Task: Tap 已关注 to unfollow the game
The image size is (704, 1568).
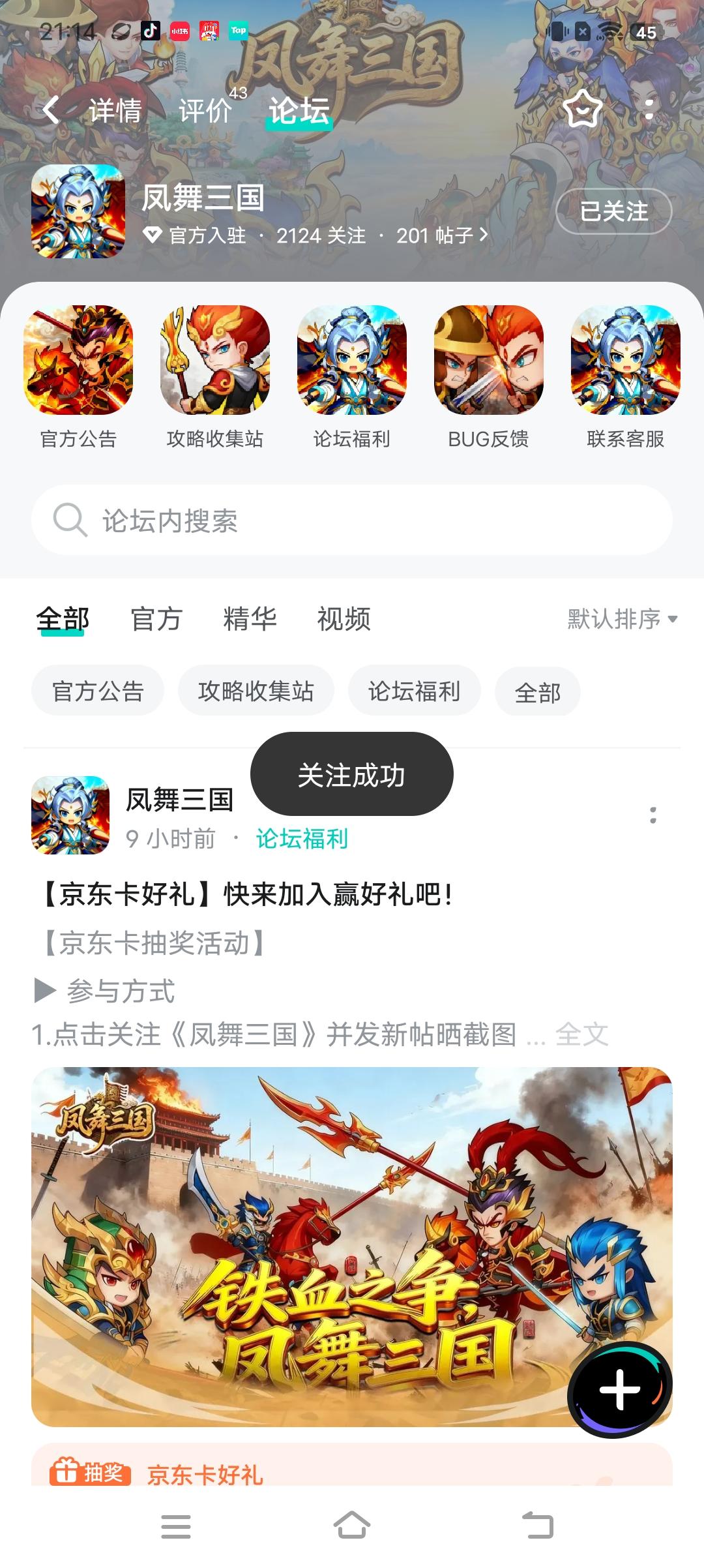Action: (615, 211)
